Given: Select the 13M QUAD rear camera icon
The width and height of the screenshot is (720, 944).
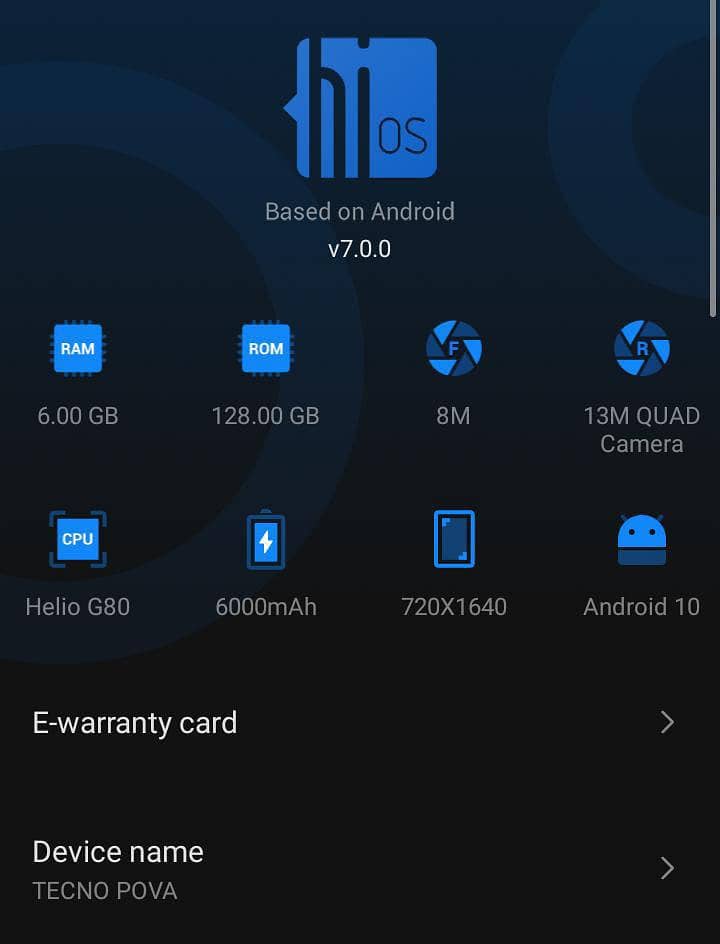Looking at the screenshot, I should [641, 348].
